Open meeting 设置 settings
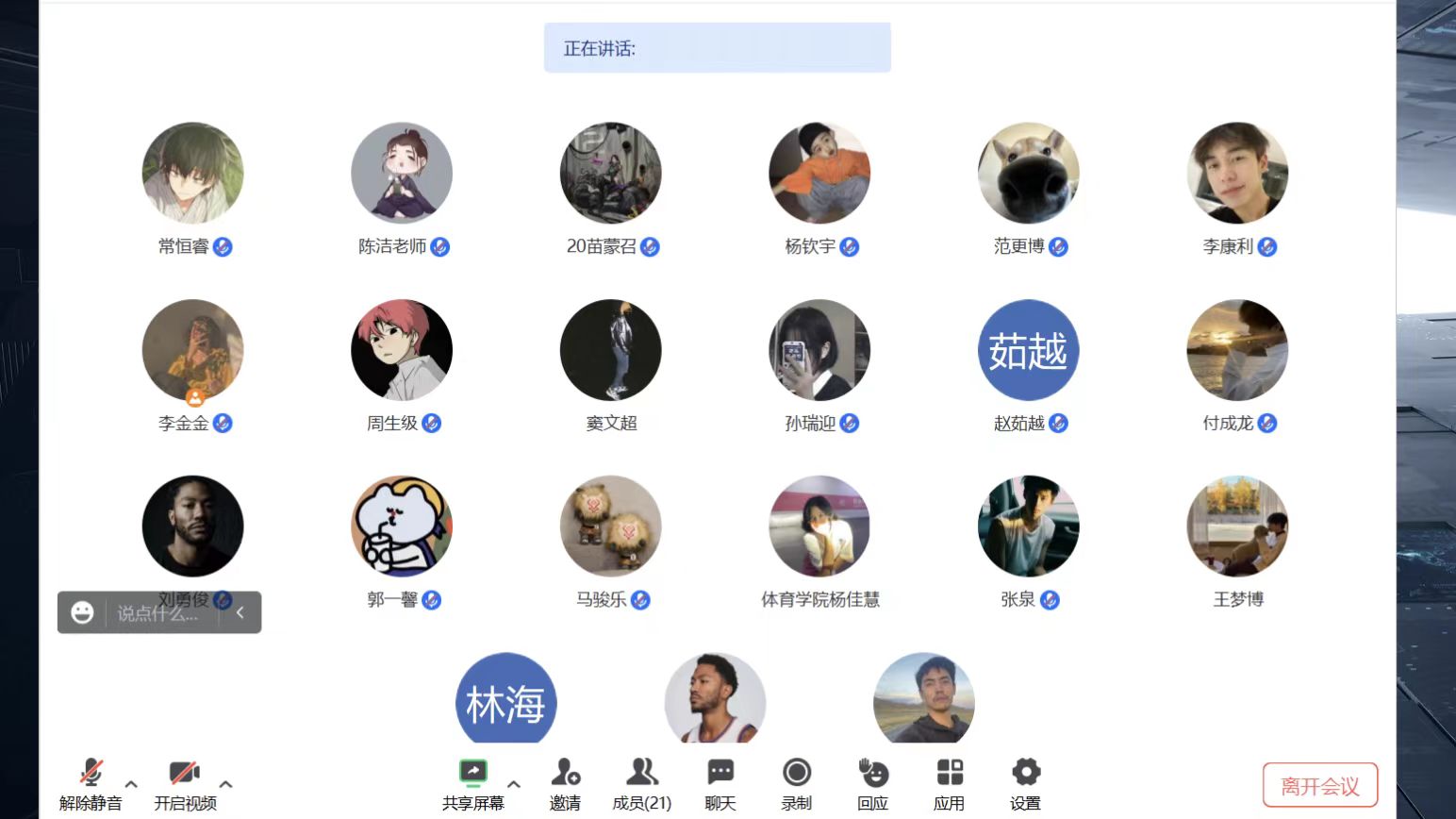The image size is (1456, 819). point(1026,784)
